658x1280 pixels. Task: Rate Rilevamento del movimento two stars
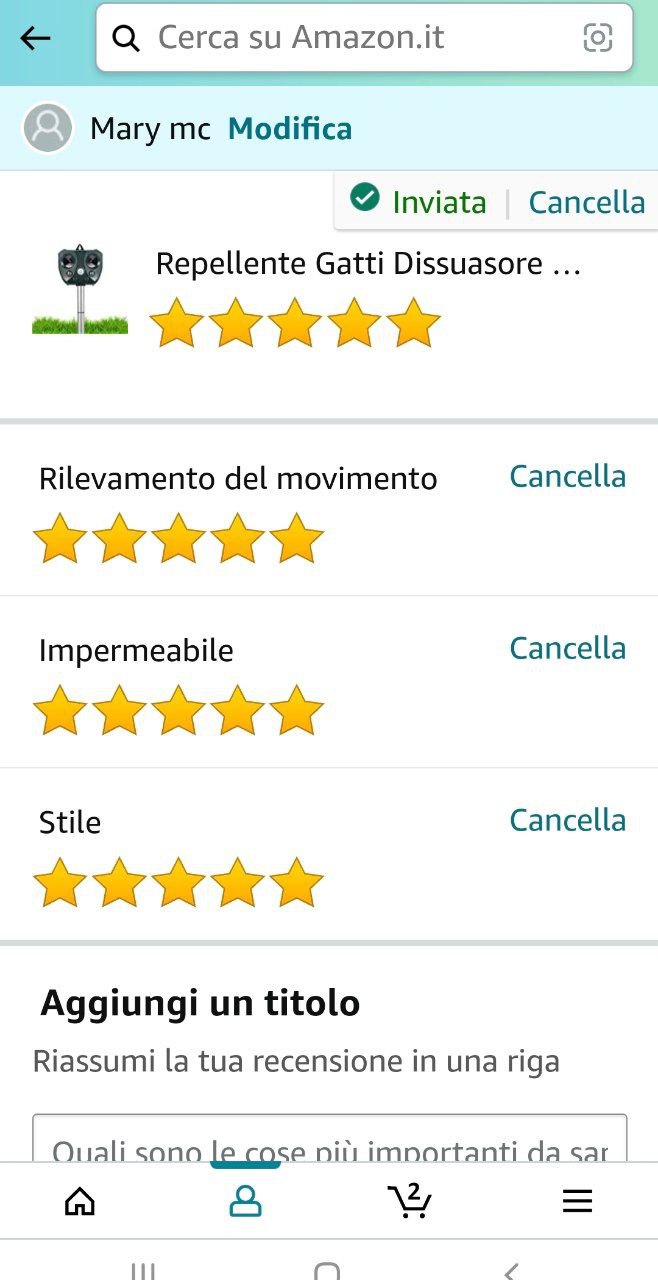[119, 538]
